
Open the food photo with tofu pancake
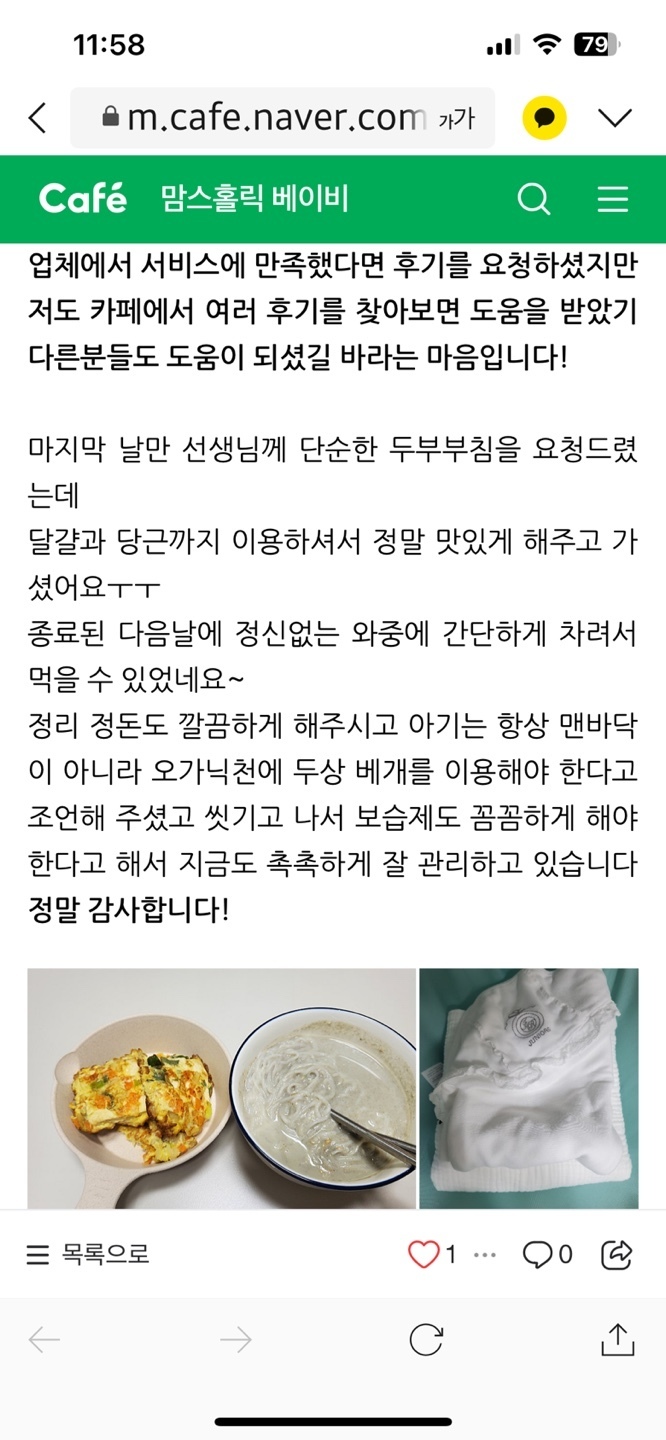pyautogui.click(x=221, y=1088)
